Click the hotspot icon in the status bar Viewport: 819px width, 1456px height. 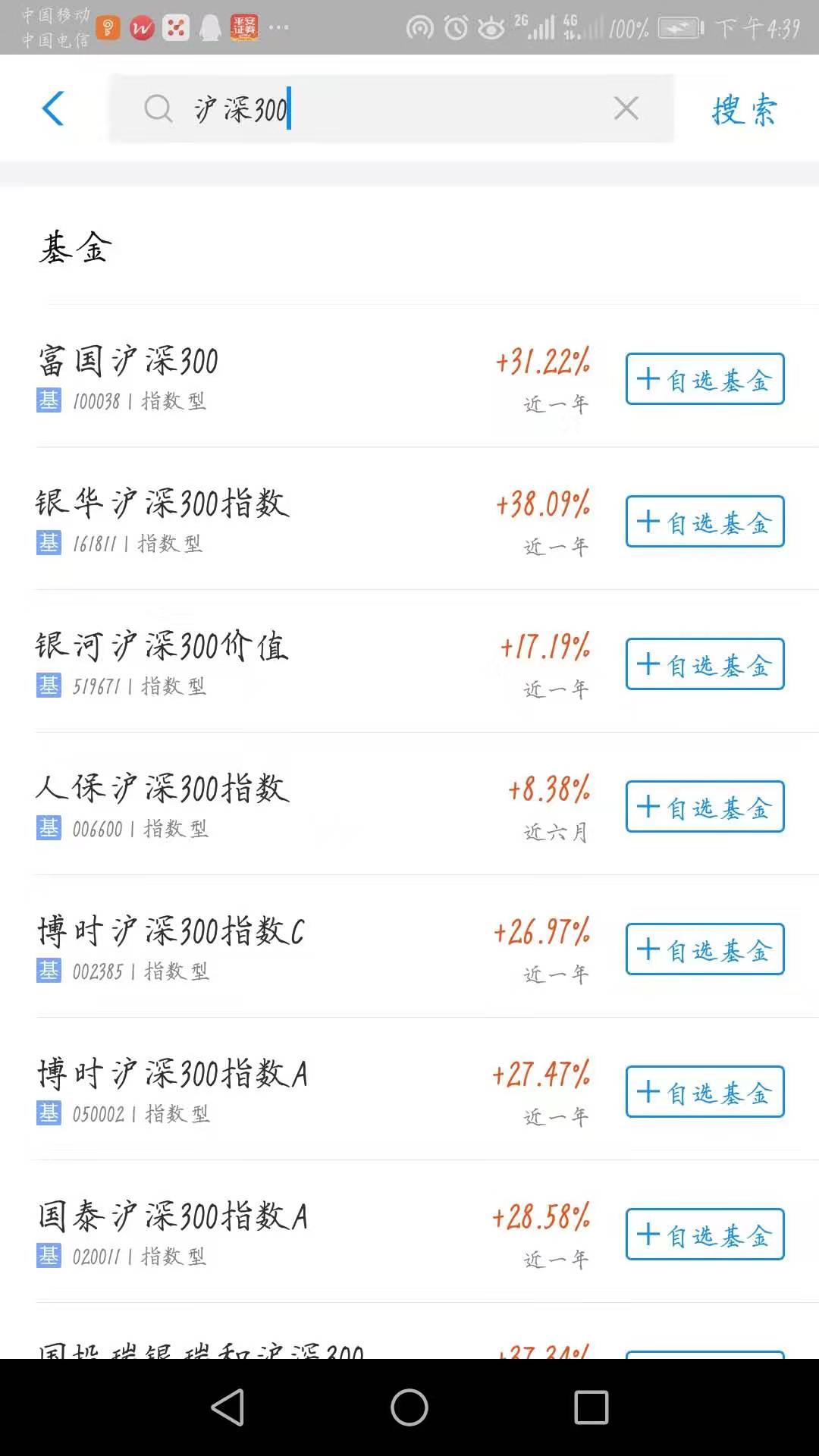click(x=419, y=27)
